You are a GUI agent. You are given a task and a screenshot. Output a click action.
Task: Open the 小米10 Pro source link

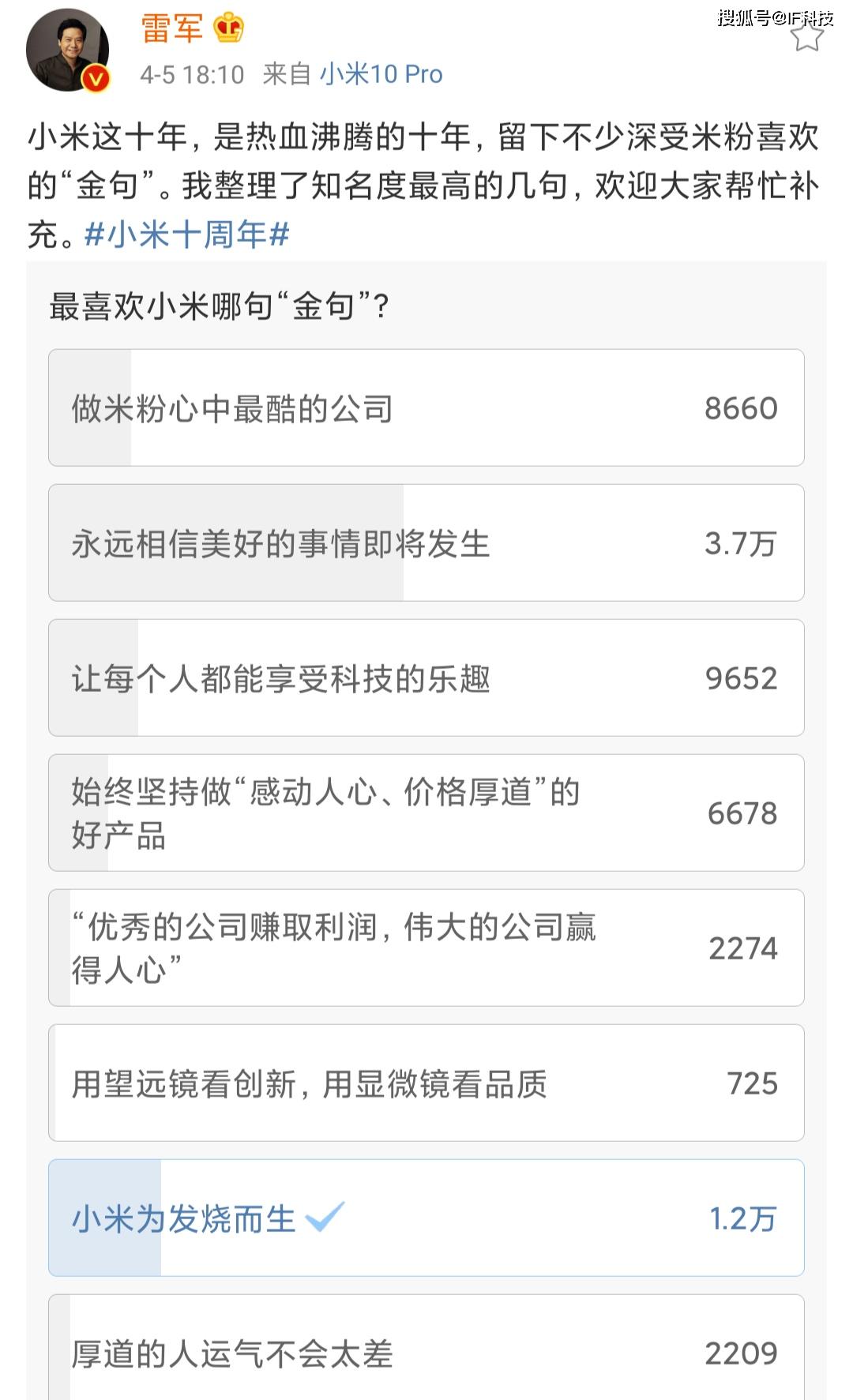coord(381,74)
